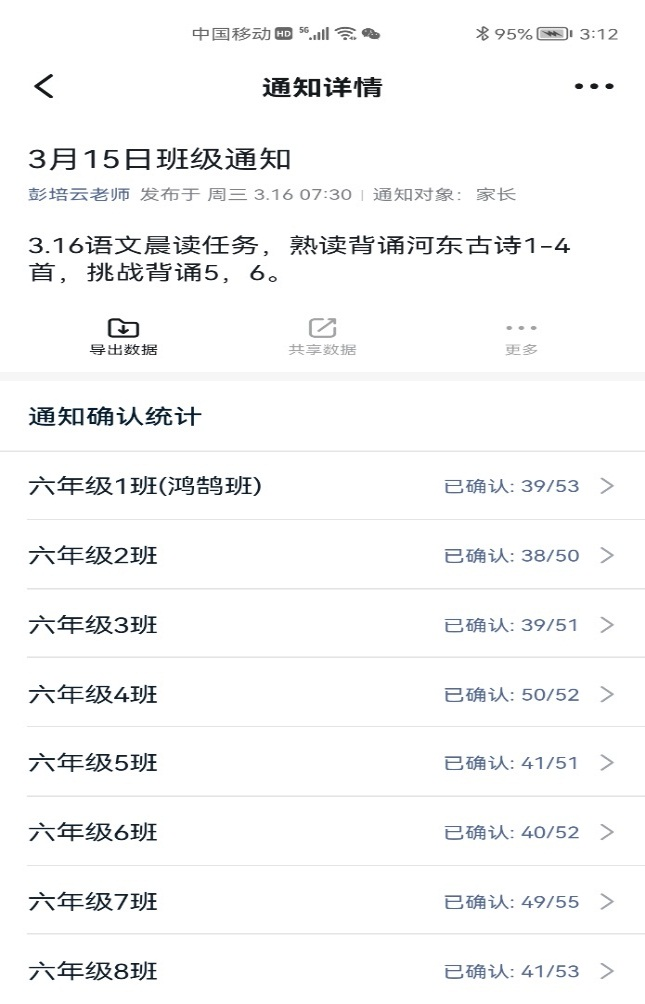645x1004 pixels.
Task: Open the 六年级6班 row
Action: pyautogui.click(x=322, y=832)
